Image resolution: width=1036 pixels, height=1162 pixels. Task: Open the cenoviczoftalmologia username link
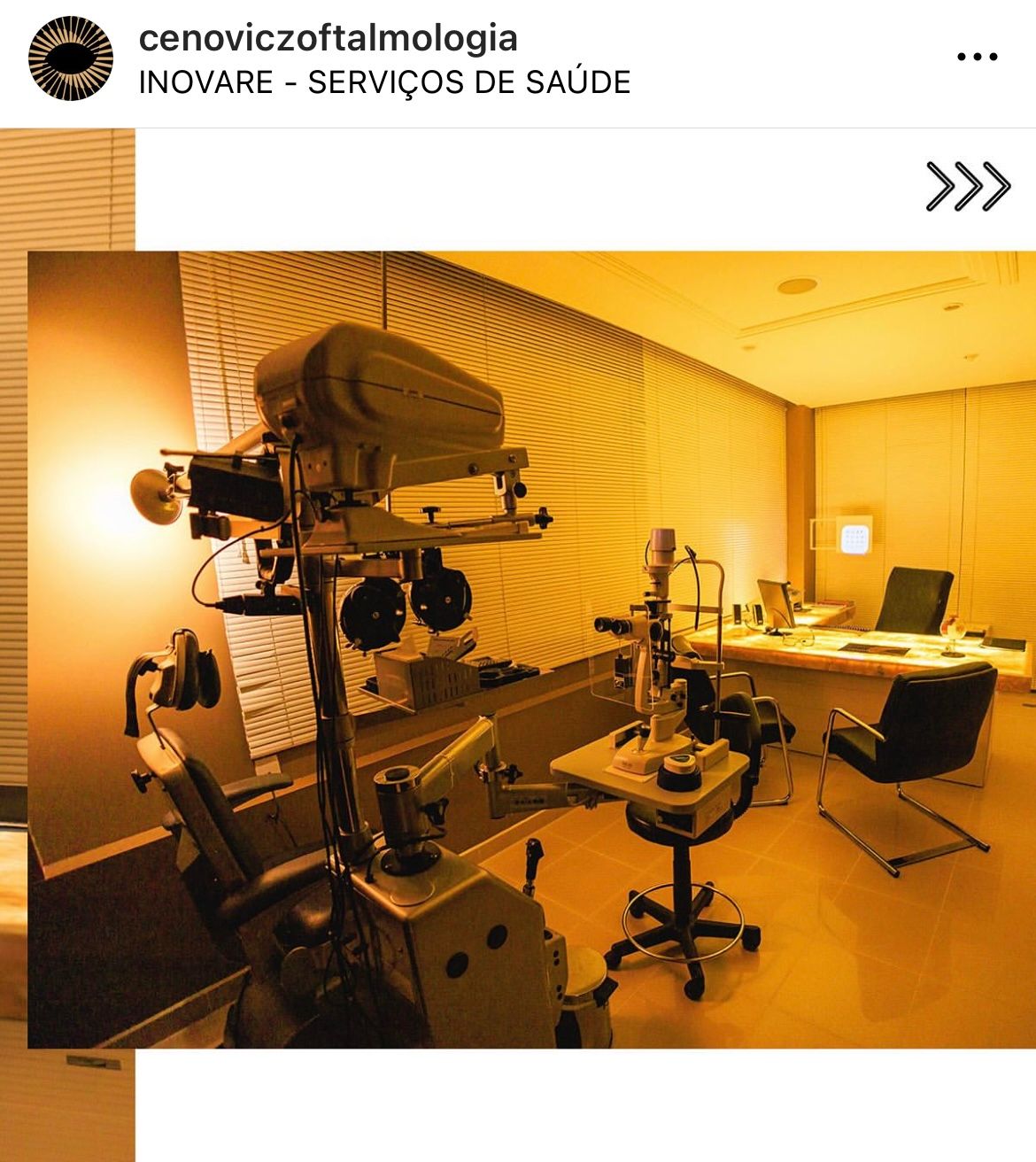(x=329, y=37)
